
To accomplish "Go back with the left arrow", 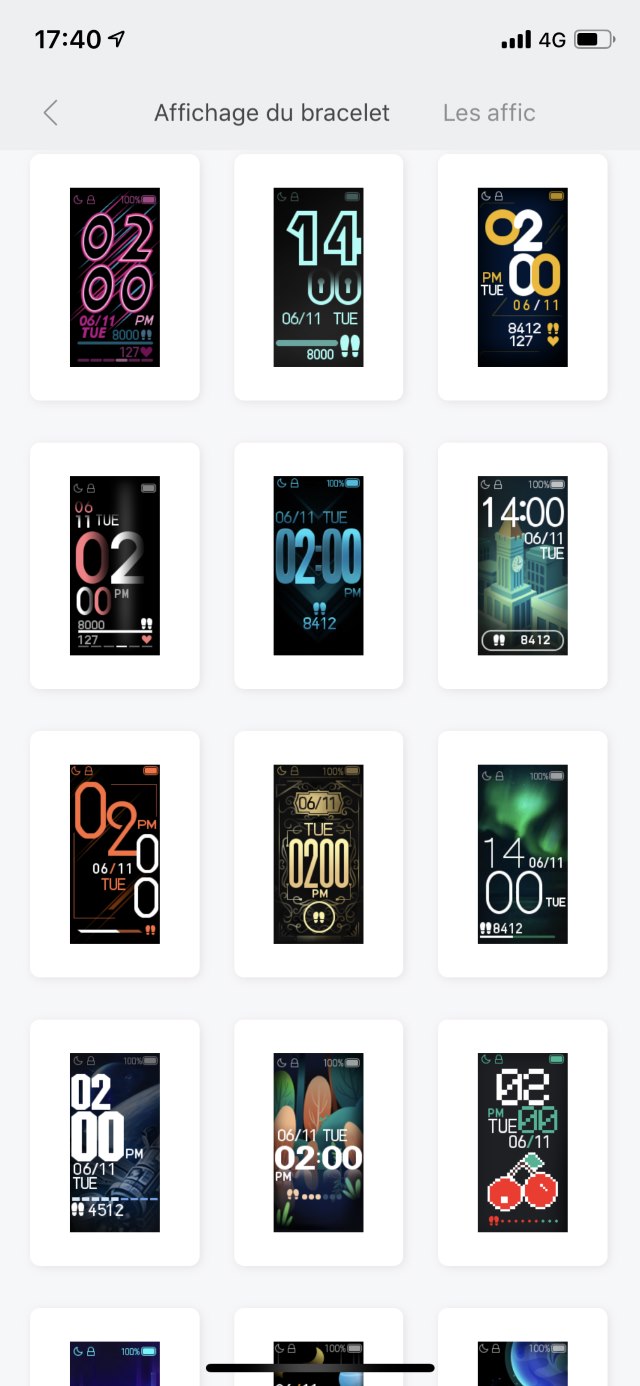I will pyautogui.click(x=51, y=113).
